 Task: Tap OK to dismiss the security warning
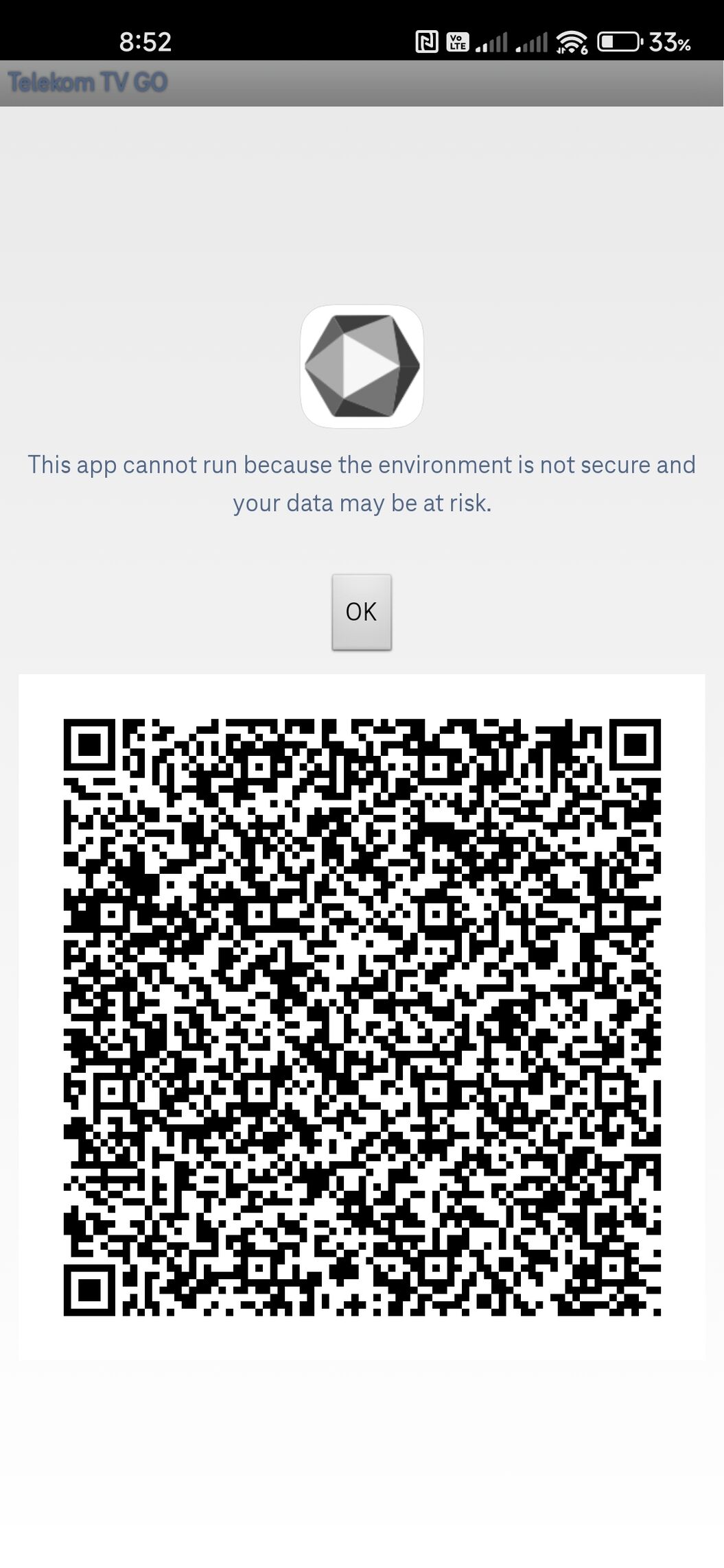click(362, 612)
